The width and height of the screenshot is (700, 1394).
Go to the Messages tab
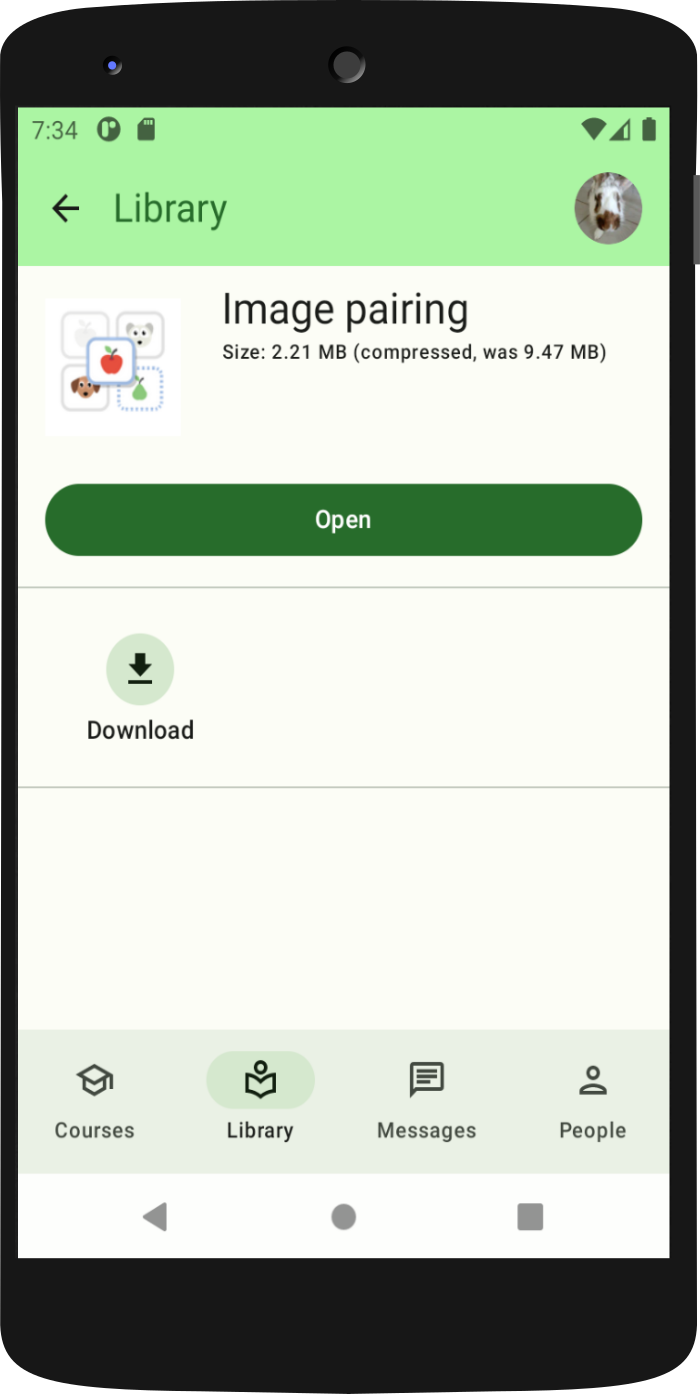point(427,1101)
